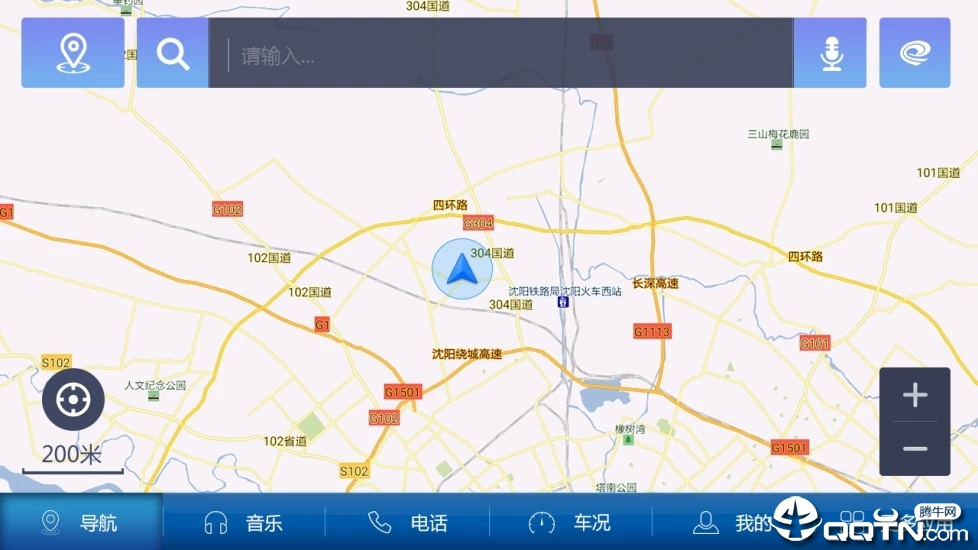Focus the 请输入 search field
The image size is (978, 550).
[x=500, y=53]
